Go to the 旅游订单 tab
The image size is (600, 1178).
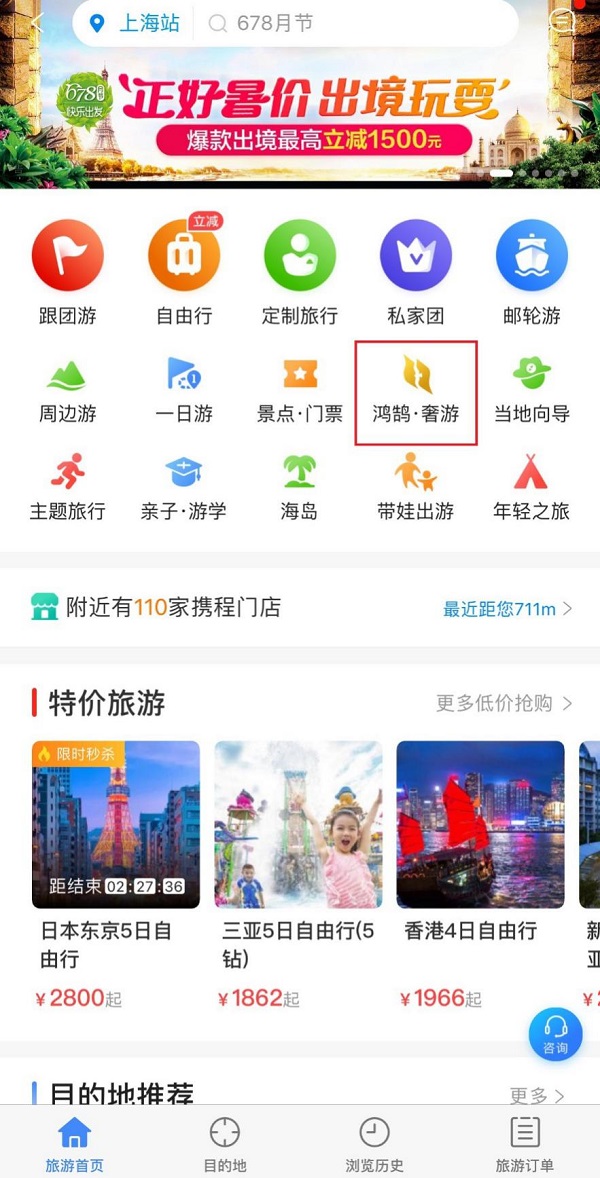[x=525, y=1144]
